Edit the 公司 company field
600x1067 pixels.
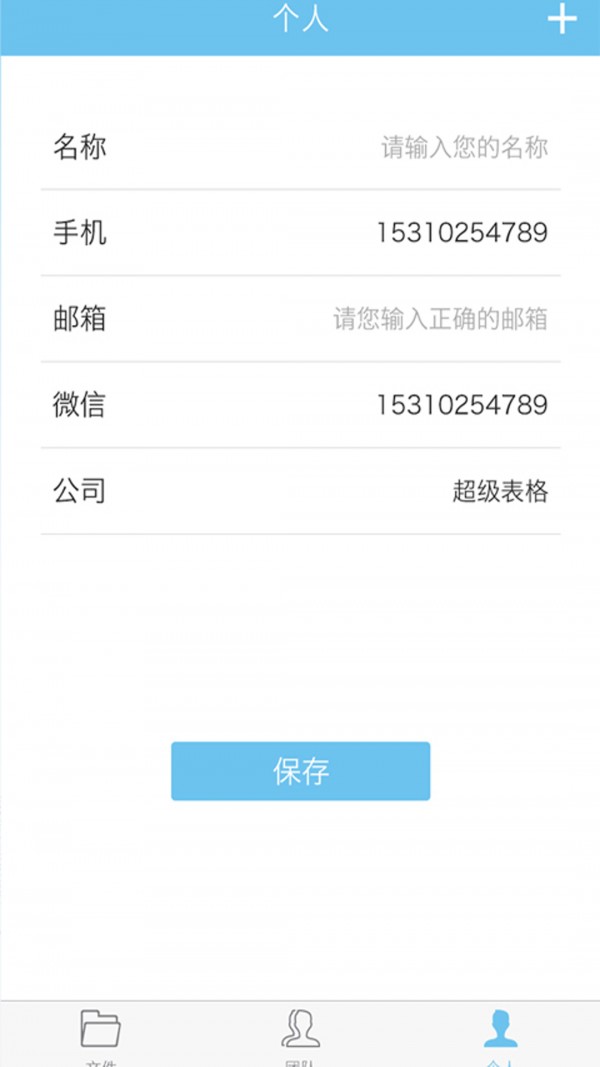(x=500, y=492)
